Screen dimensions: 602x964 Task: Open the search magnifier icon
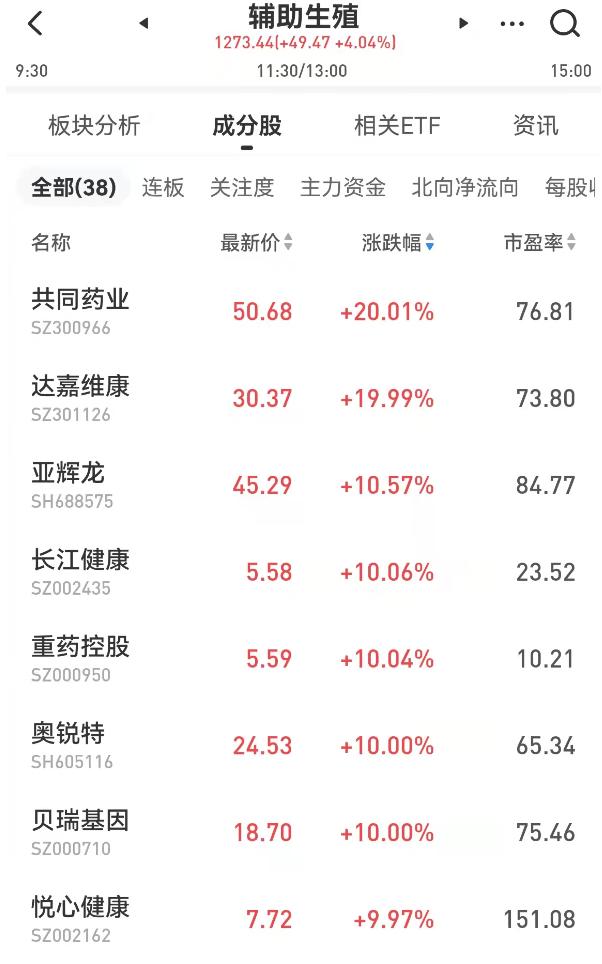pyautogui.click(x=565, y=24)
